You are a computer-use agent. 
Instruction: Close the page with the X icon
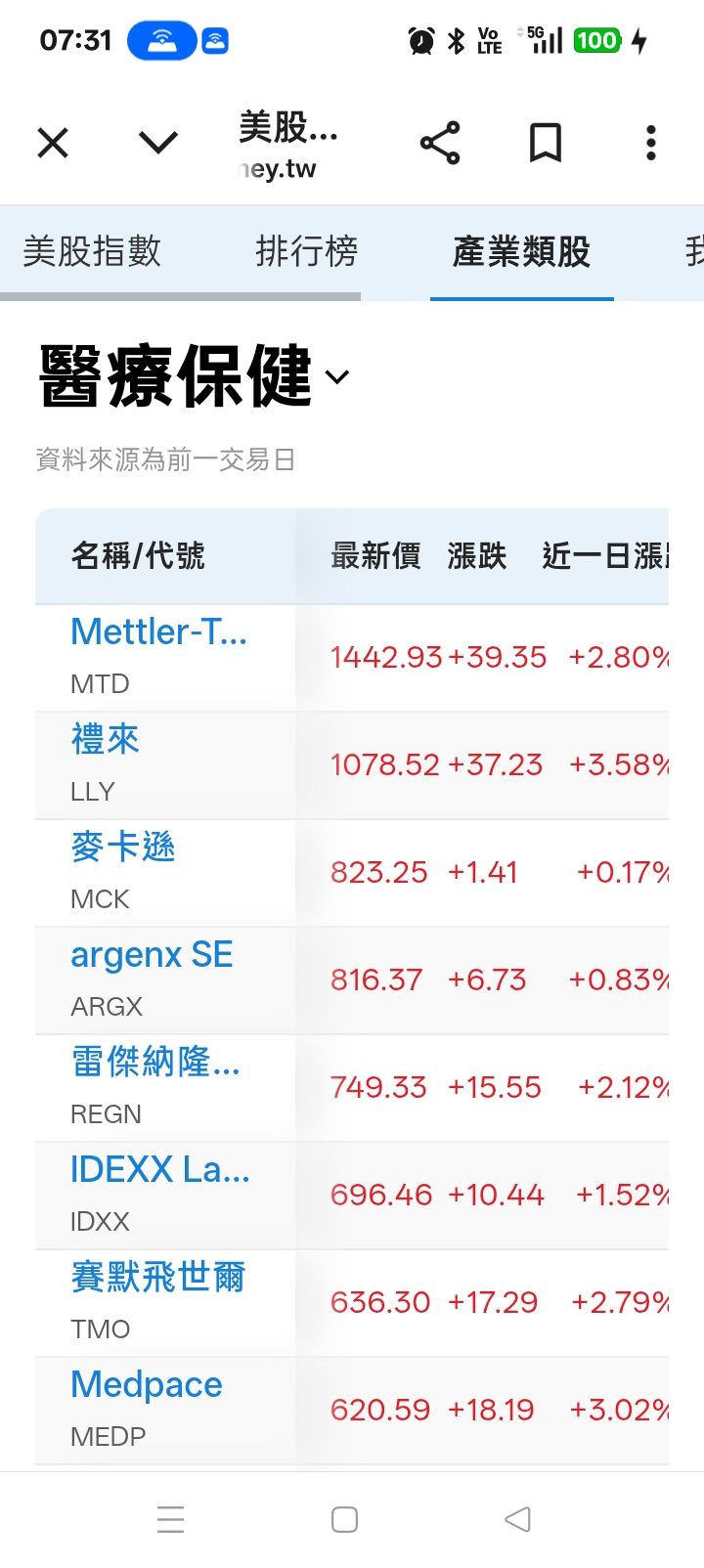[52, 142]
